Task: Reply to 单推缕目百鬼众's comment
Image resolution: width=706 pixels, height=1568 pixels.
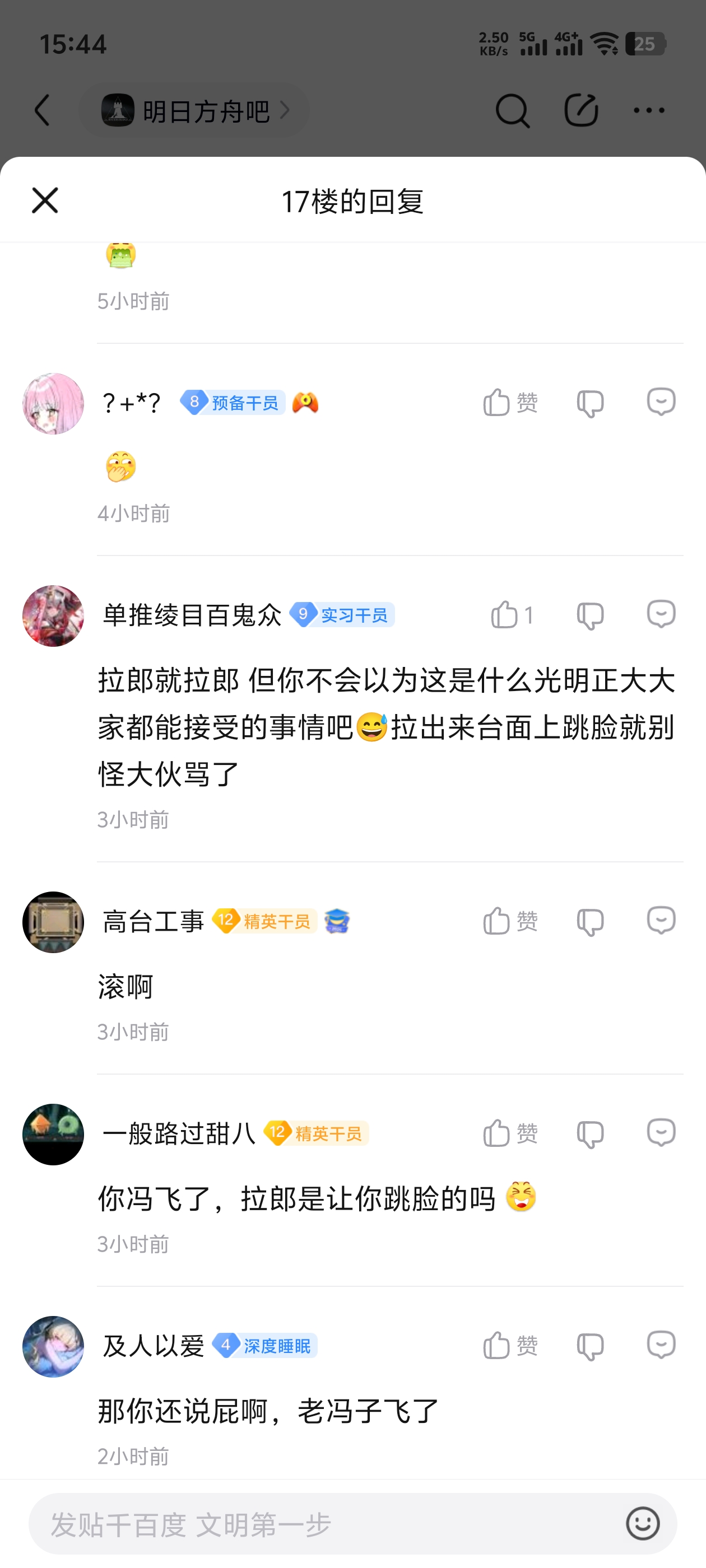Action: click(661, 615)
